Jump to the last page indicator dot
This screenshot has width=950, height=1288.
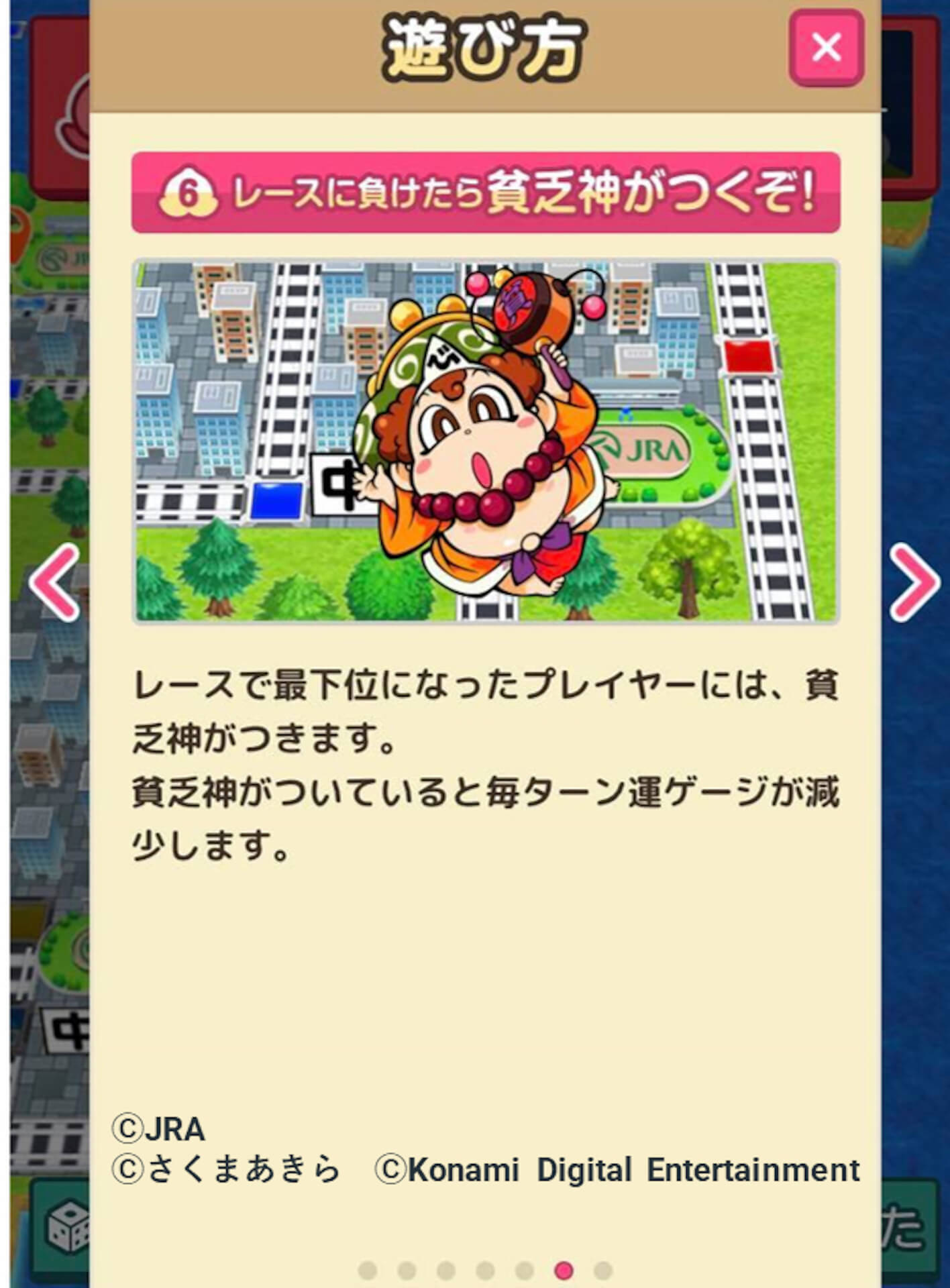coord(603,1270)
